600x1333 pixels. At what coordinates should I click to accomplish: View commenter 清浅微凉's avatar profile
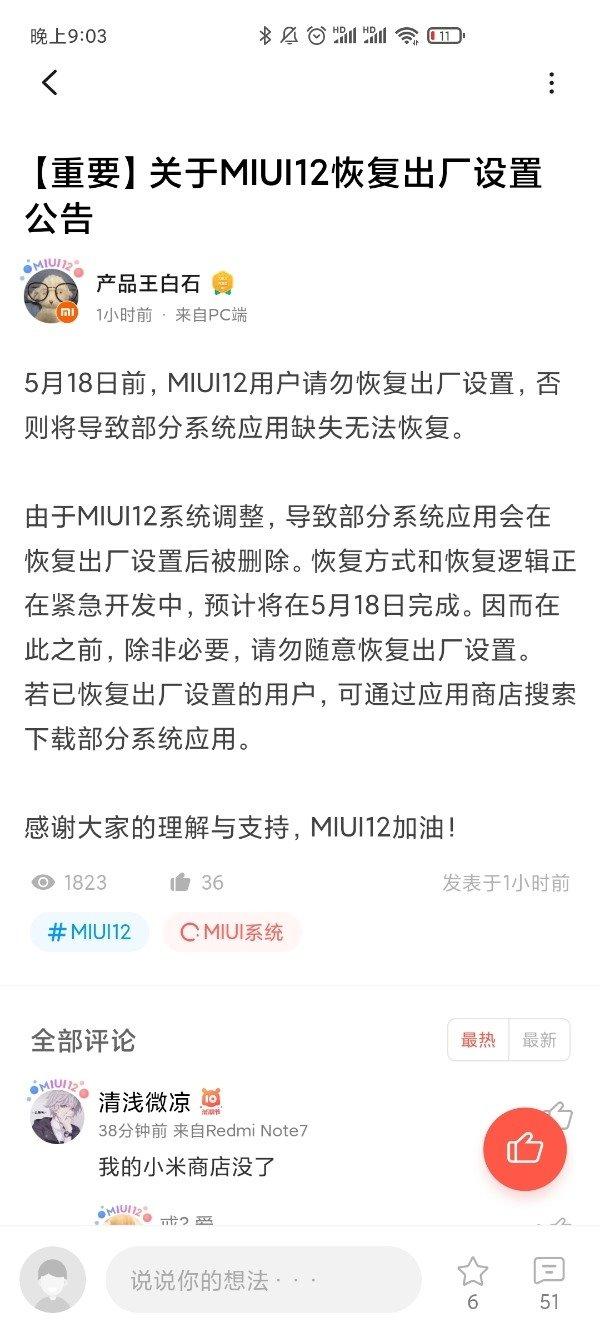[x=57, y=1113]
